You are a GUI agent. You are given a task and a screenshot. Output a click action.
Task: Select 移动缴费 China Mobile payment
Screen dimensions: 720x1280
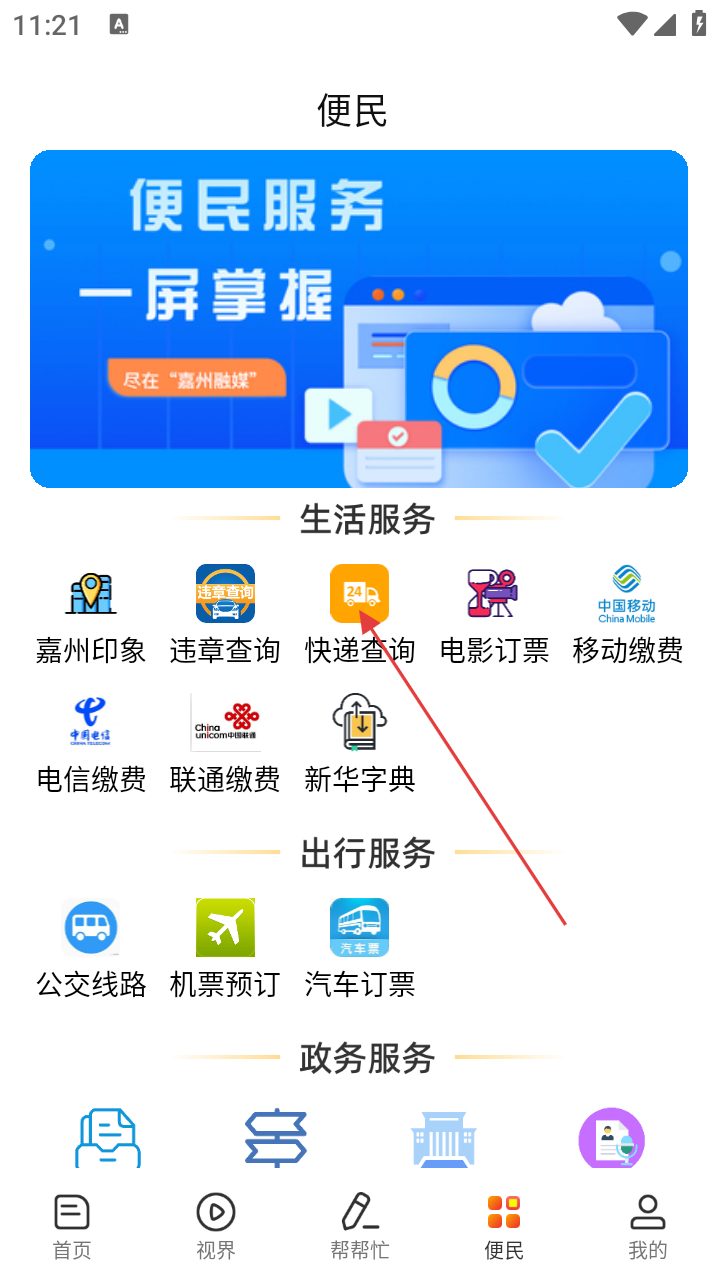(627, 613)
